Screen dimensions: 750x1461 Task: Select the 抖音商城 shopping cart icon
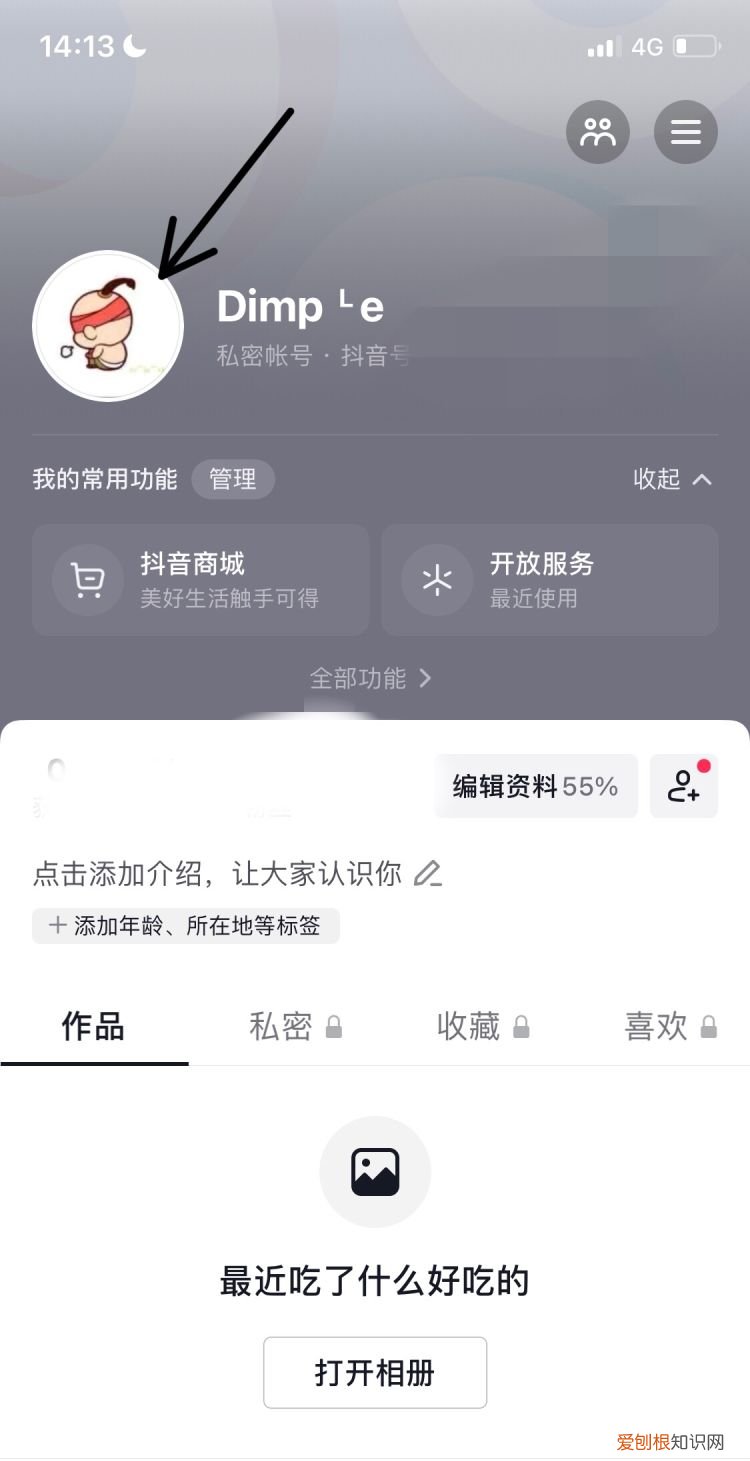[x=87, y=580]
